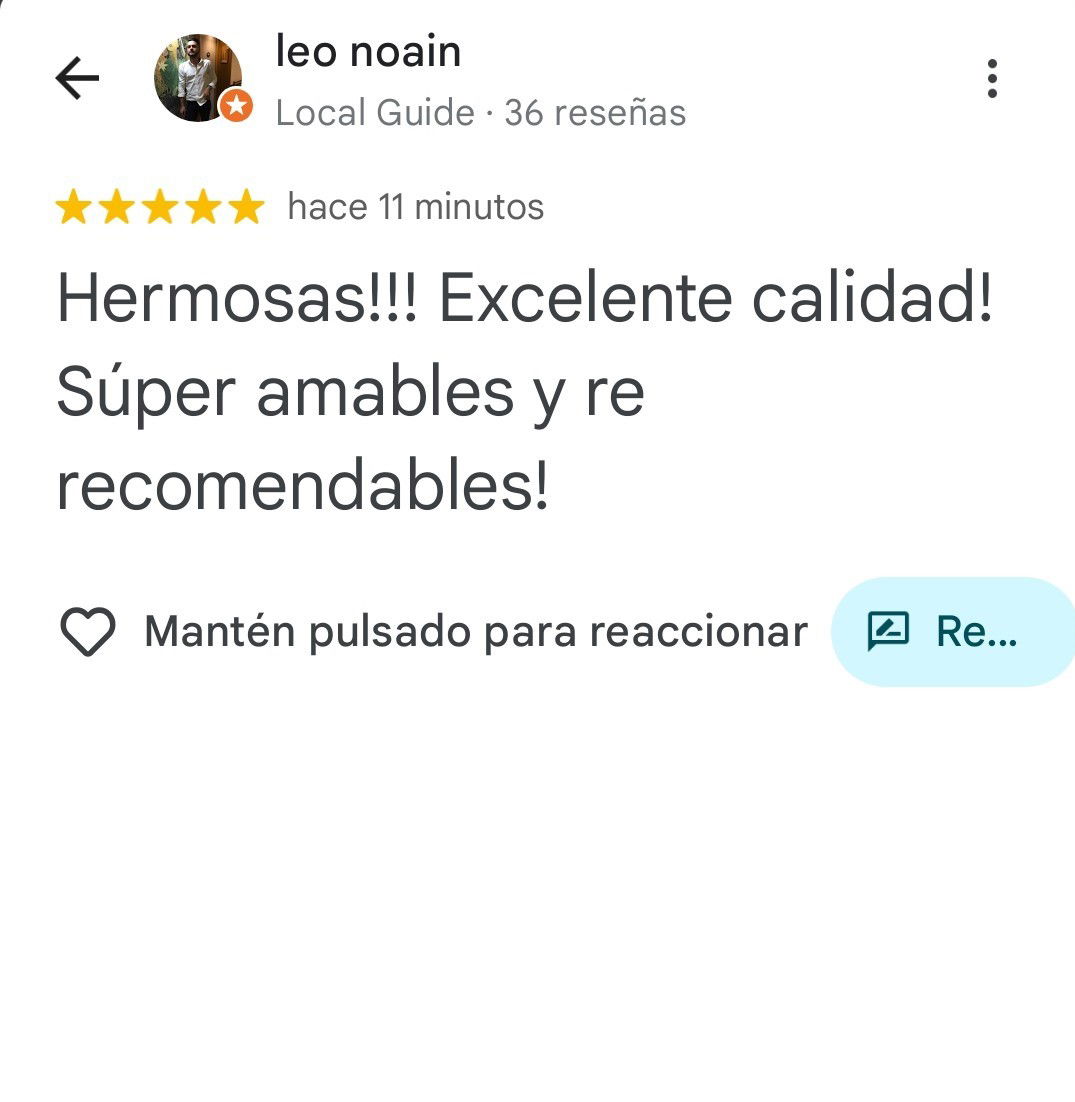Like the review with the heart icon

pos(88,631)
